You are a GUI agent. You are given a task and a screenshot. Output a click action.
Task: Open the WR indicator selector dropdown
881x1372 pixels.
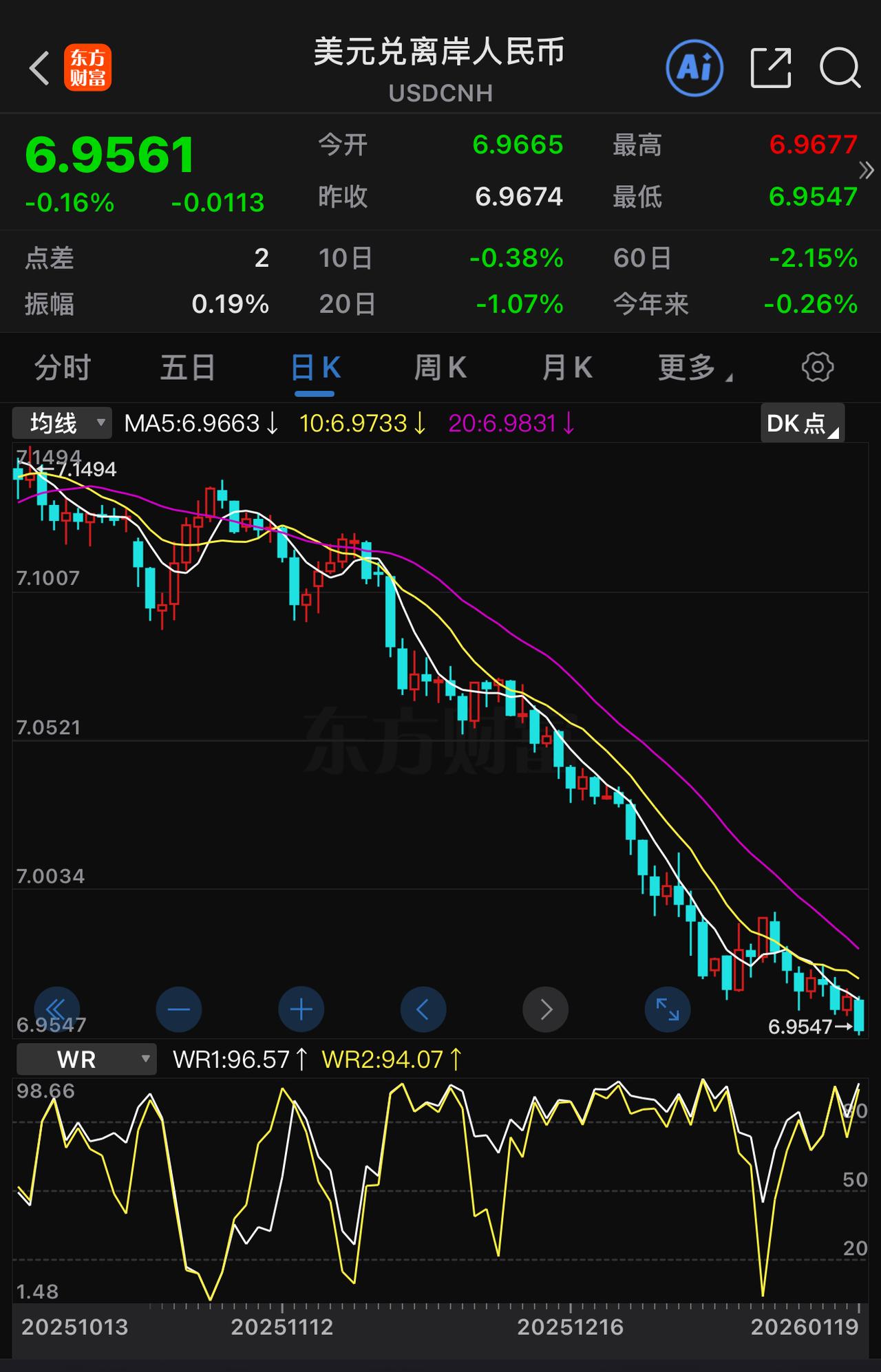point(86,1060)
